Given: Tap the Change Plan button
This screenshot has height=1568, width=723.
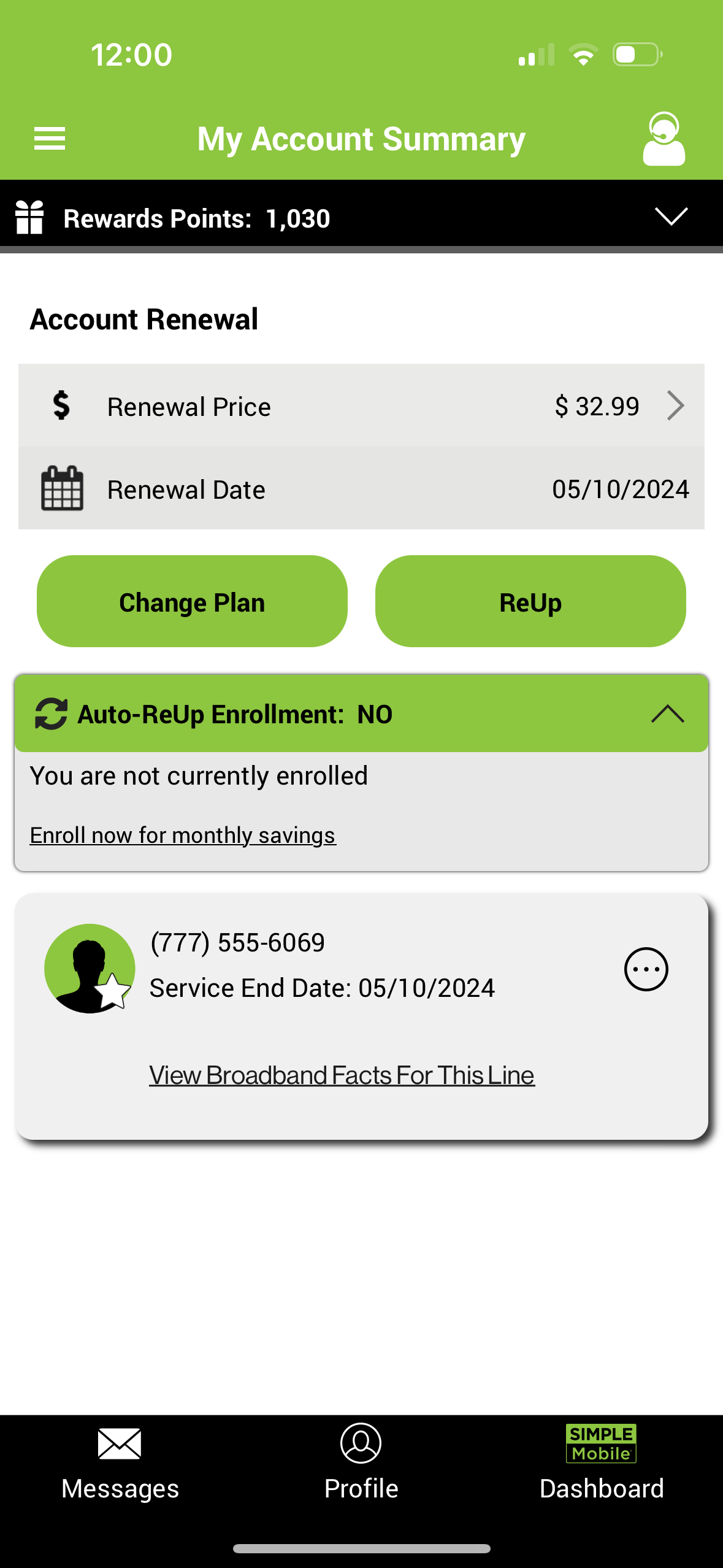Looking at the screenshot, I should click(x=192, y=602).
